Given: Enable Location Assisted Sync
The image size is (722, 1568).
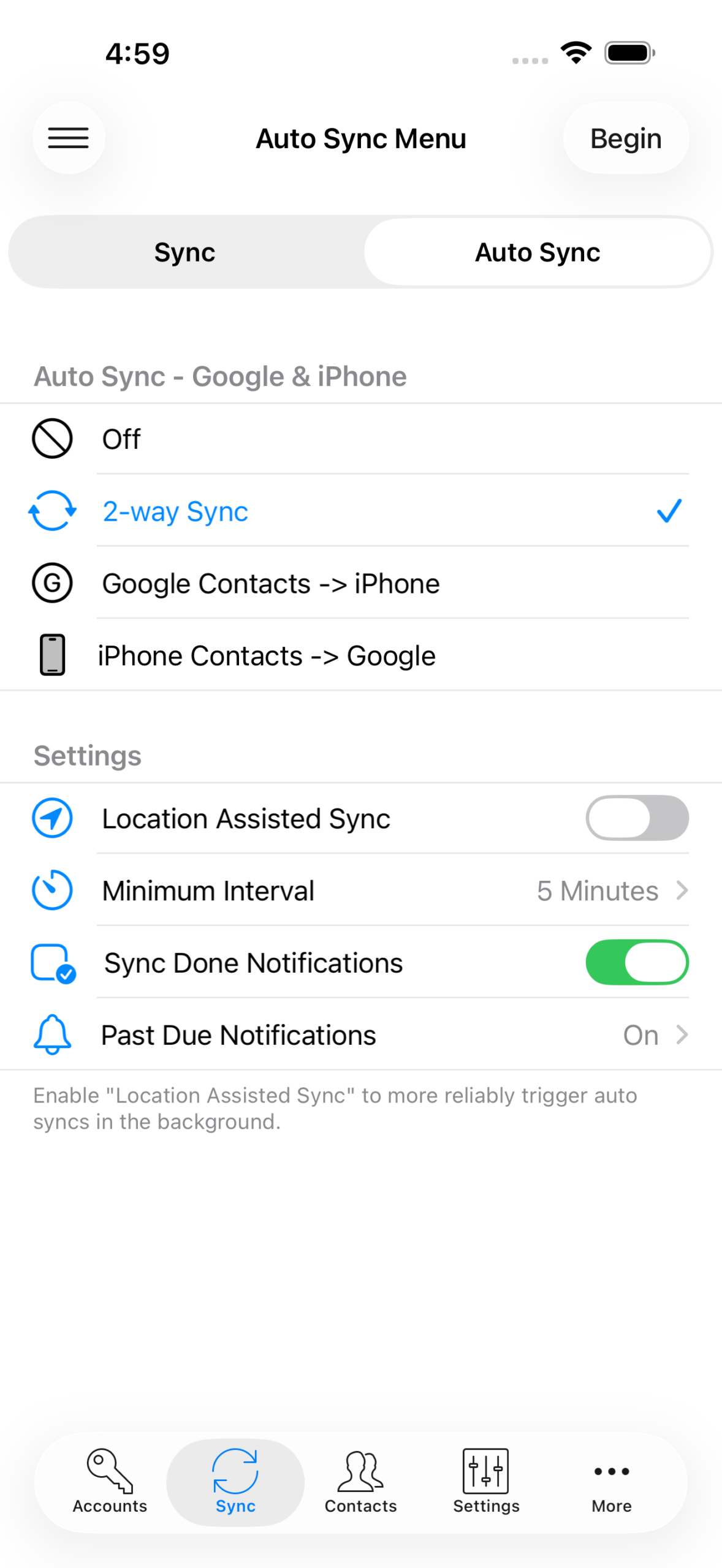Looking at the screenshot, I should 637,818.
